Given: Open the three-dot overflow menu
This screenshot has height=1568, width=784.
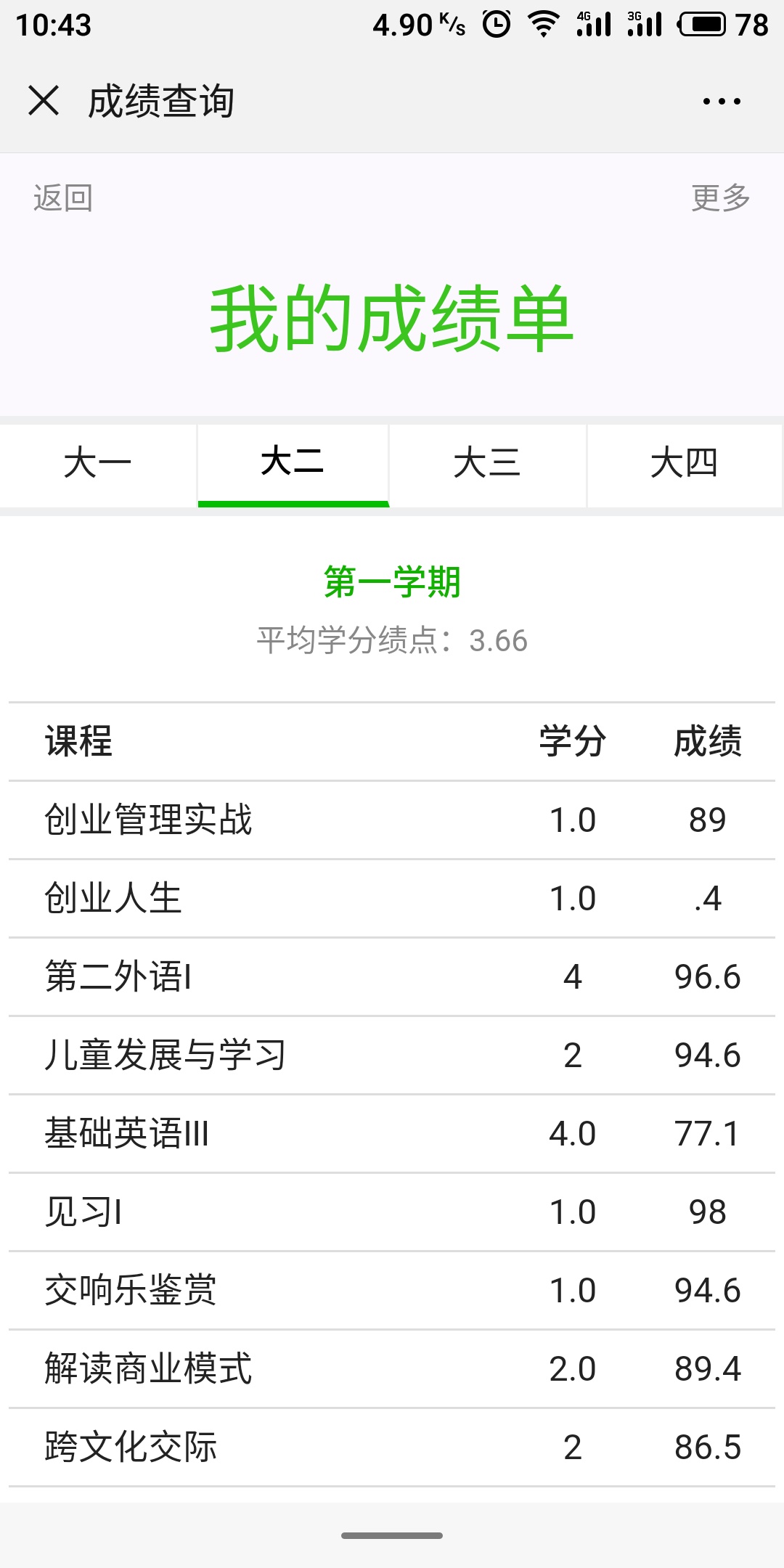Looking at the screenshot, I should coord(722,102).
